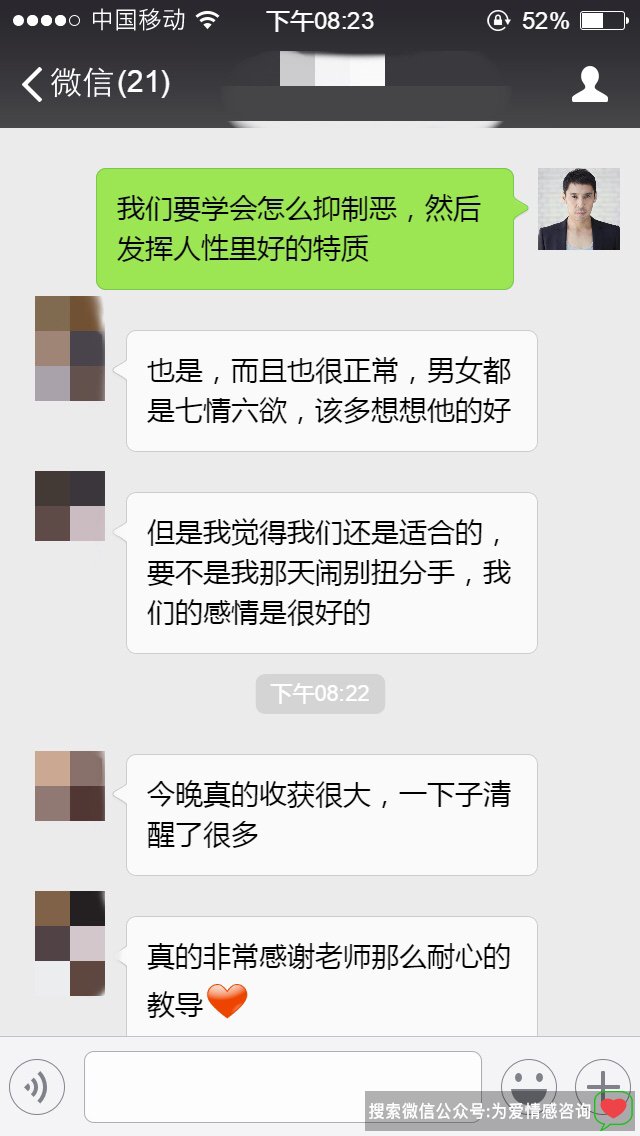Switch to voice message input
This screenshot has height=1136, width=640.
point(37,1087)
